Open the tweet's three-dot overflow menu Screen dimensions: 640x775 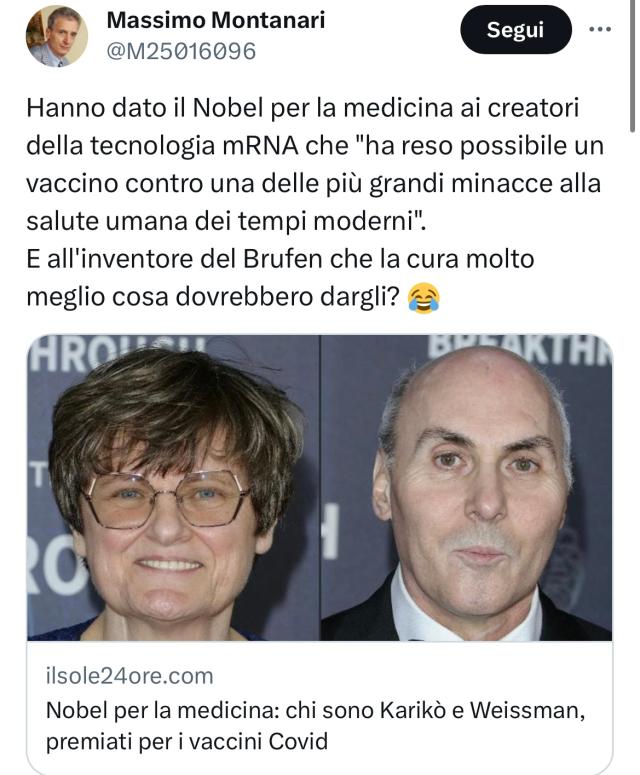pos(600,29)
